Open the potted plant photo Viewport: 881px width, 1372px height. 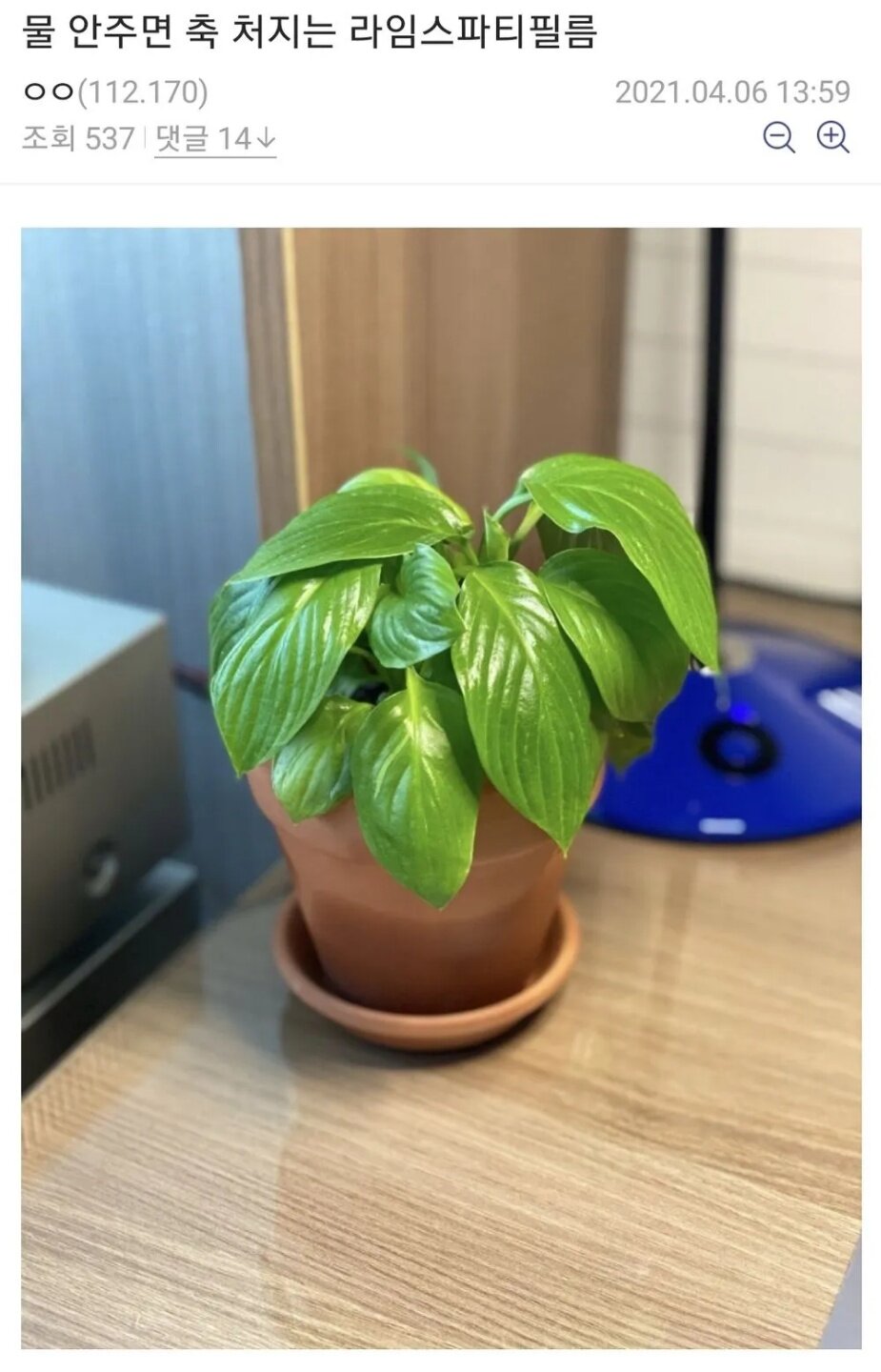(441, 786)
